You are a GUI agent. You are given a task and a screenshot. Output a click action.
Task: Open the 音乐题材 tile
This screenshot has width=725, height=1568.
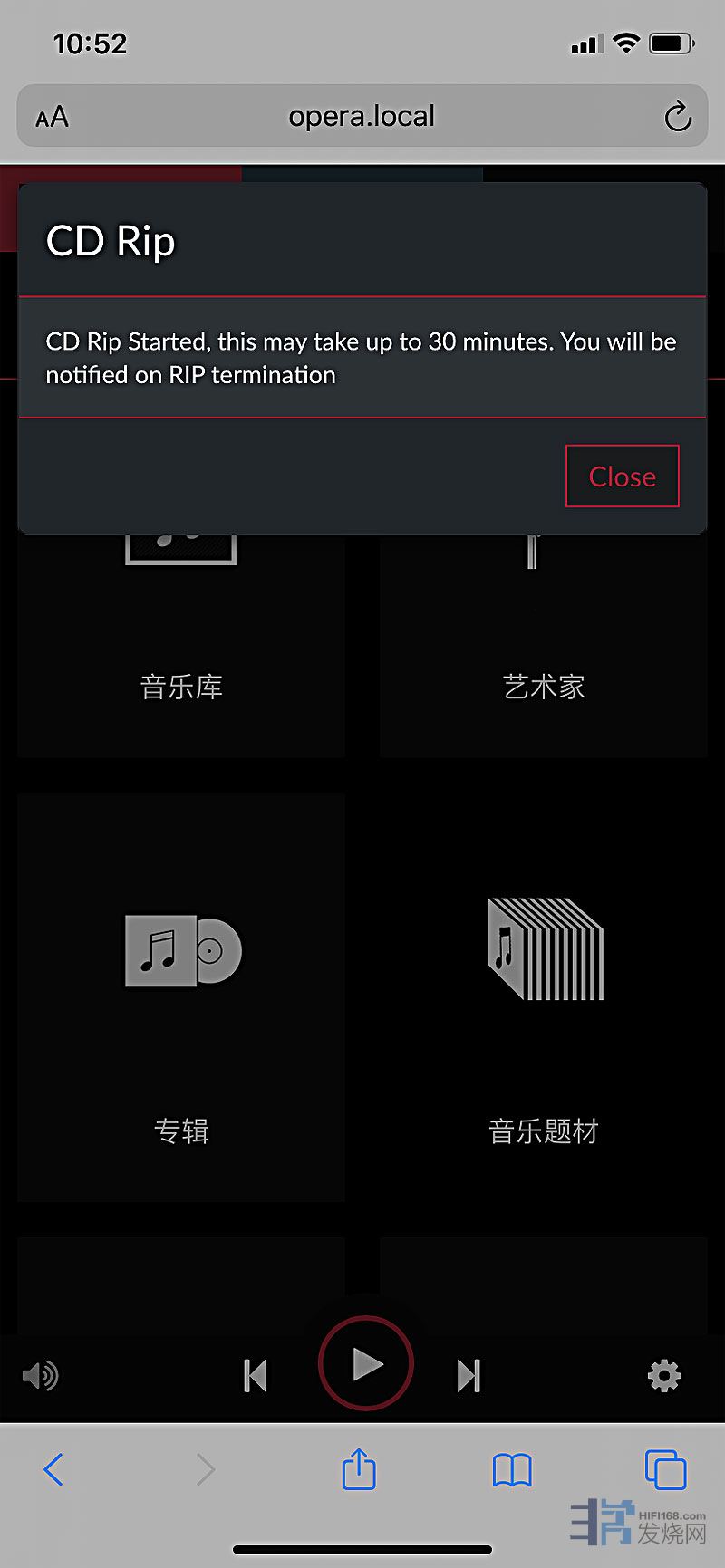544,996
